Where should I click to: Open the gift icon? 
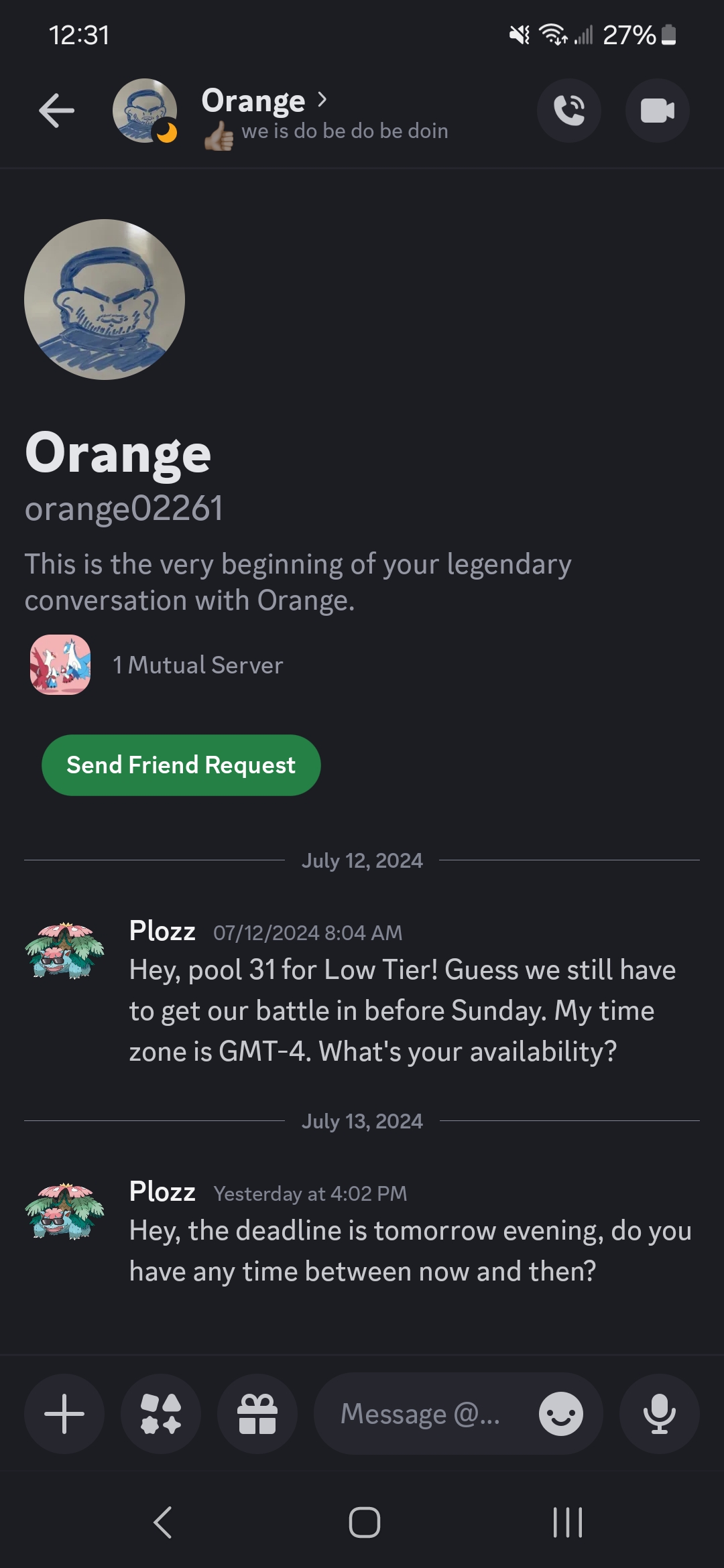tap(257, 1414)
